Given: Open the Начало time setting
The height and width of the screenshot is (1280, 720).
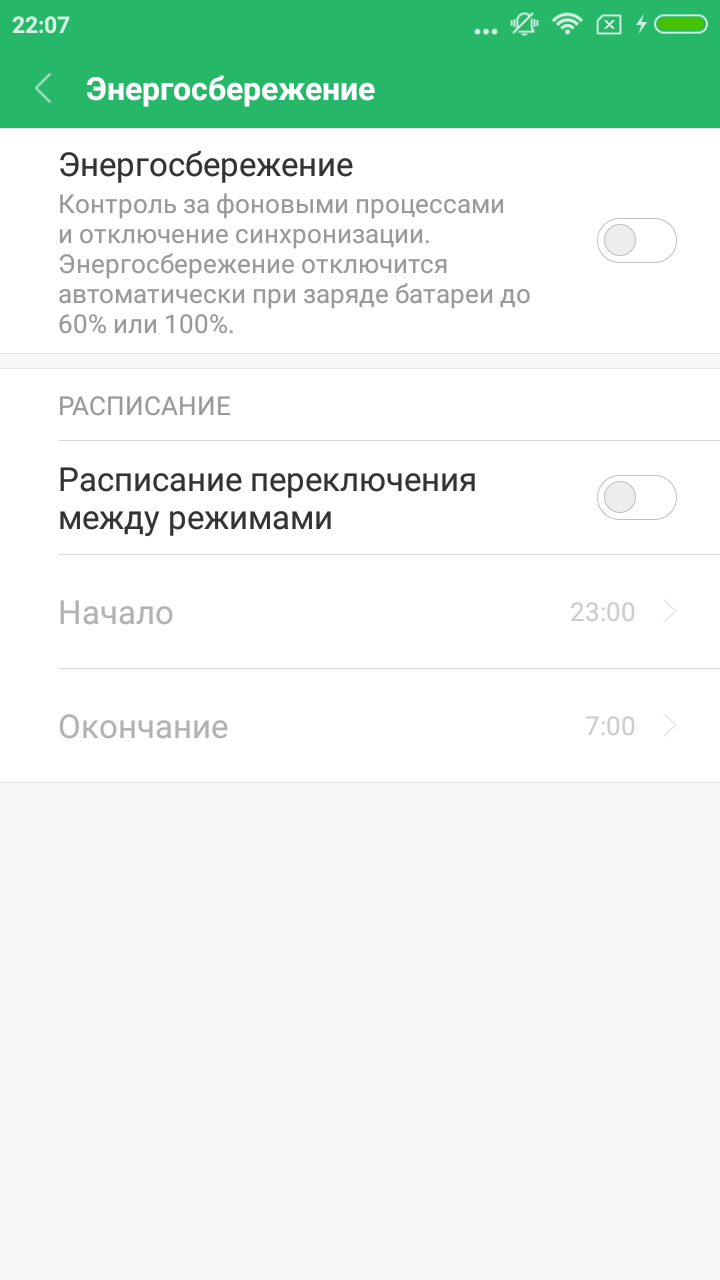Looking at the screenshot, I should [x=360, y=612].
